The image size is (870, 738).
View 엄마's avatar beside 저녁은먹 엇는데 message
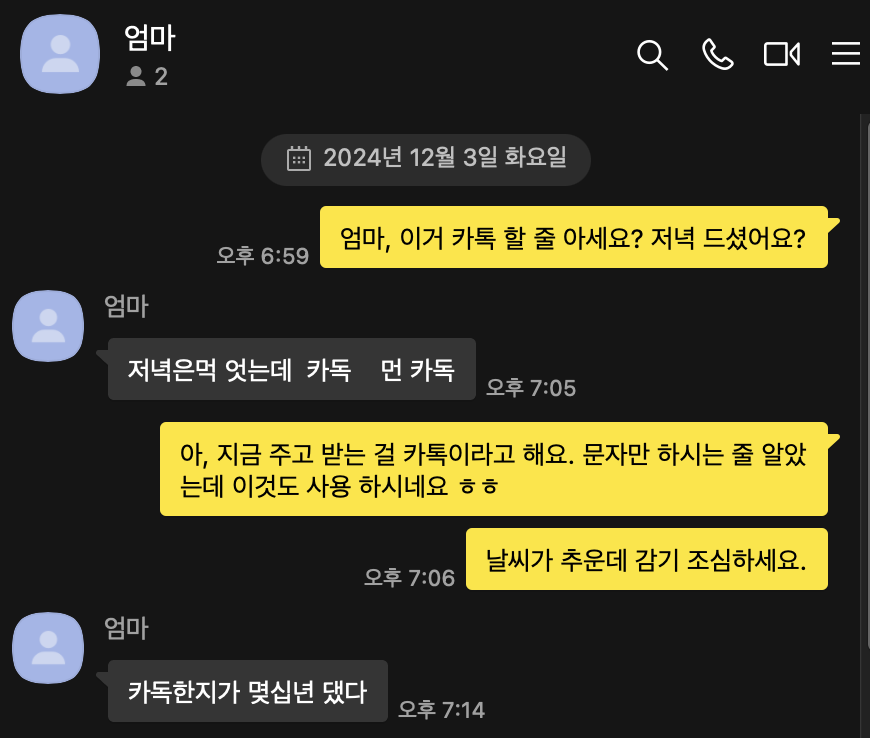[47, 326]
